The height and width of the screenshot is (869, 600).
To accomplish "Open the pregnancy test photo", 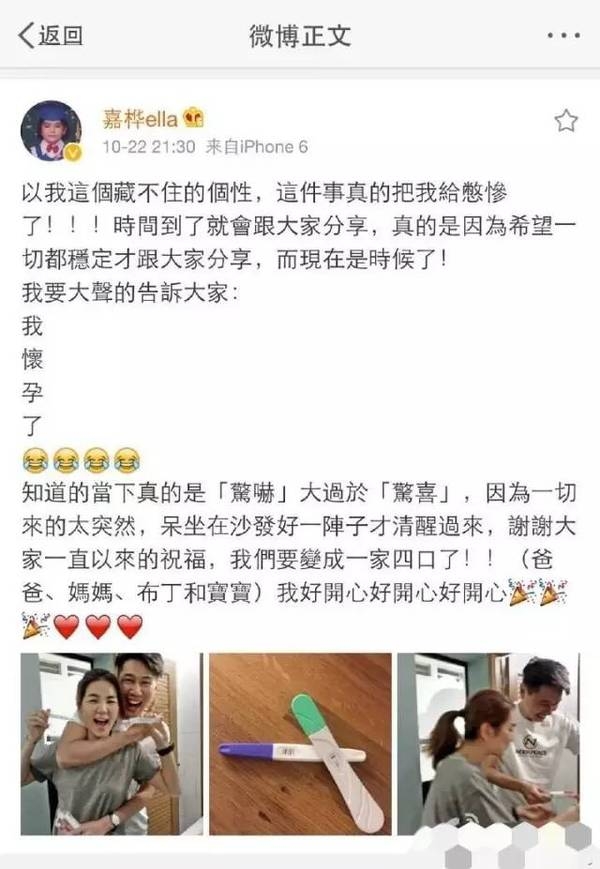I will pos(300,744).
